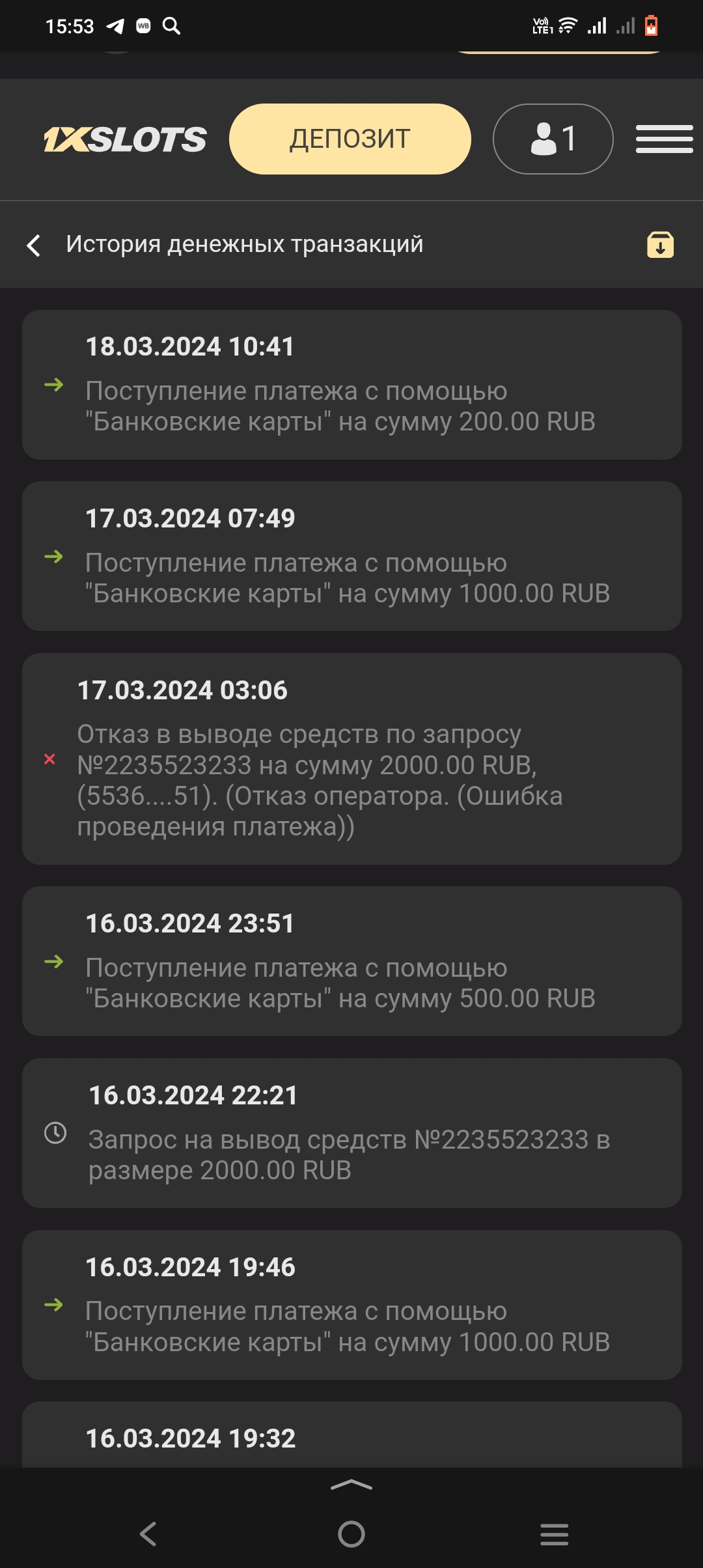This screenshot has width=703, height=1568.
Task: Open the user account button
Action: (x=553, y=139)
